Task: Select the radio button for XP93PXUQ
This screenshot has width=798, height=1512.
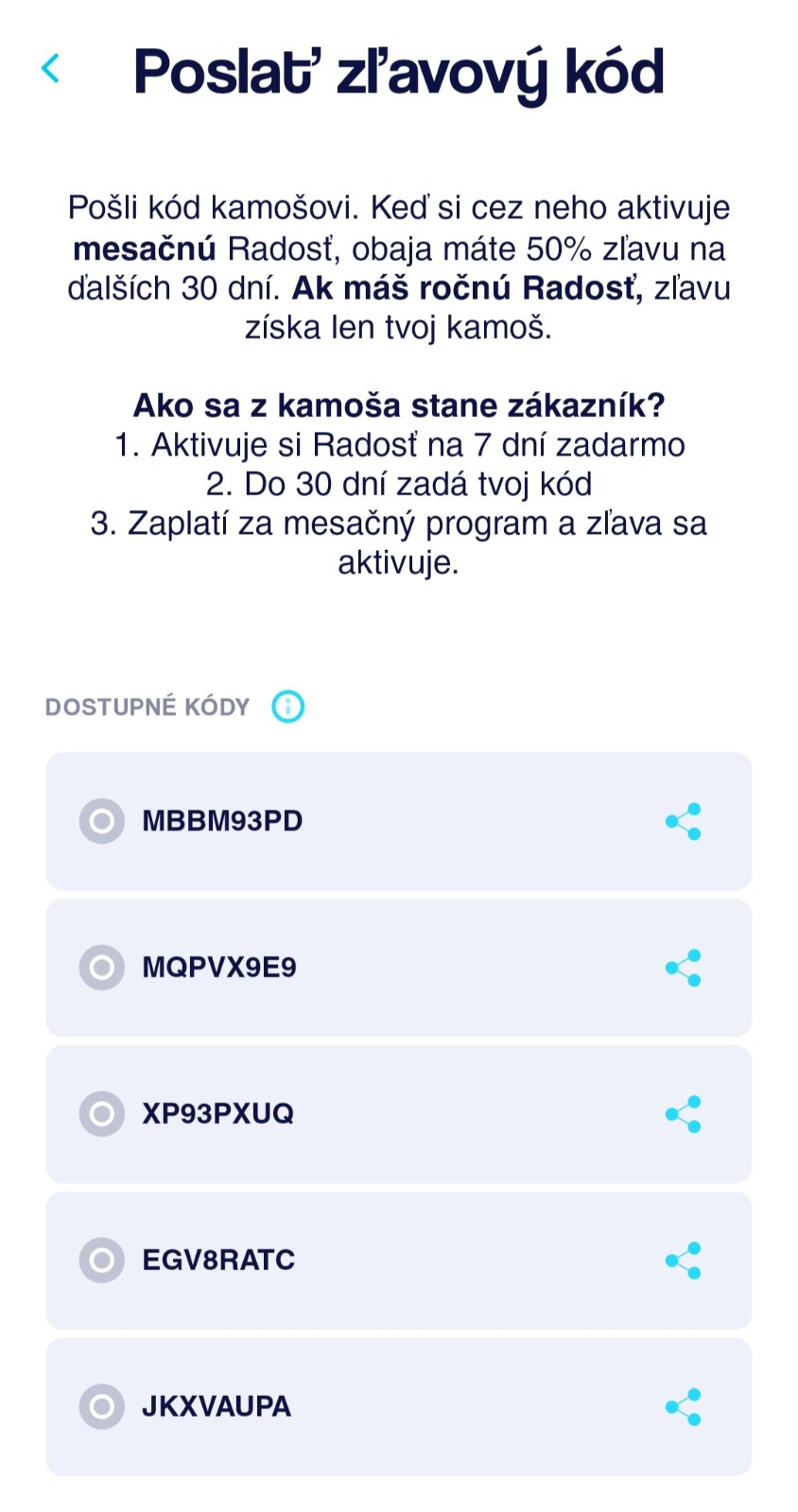Action: [101, 1114]
